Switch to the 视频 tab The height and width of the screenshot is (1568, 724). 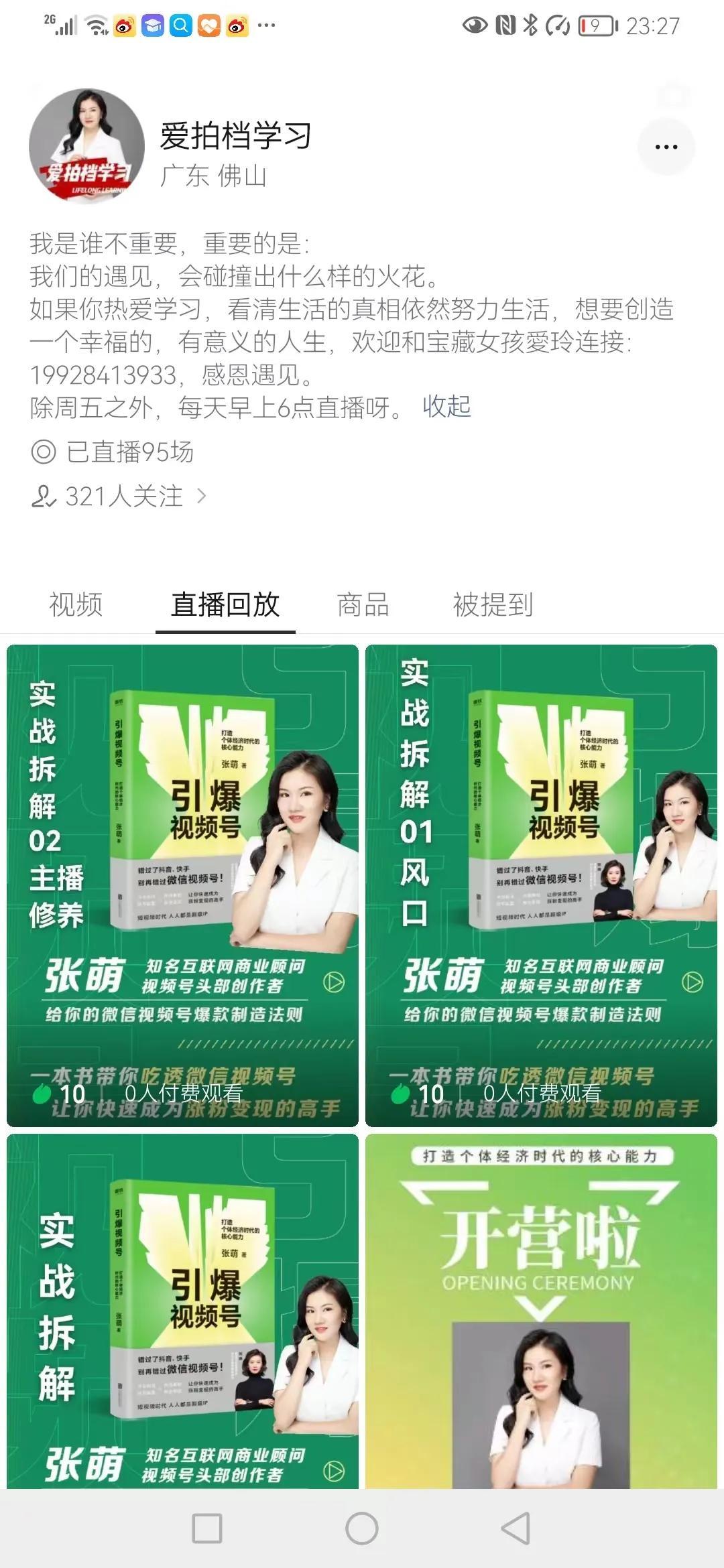click(76, 604)
